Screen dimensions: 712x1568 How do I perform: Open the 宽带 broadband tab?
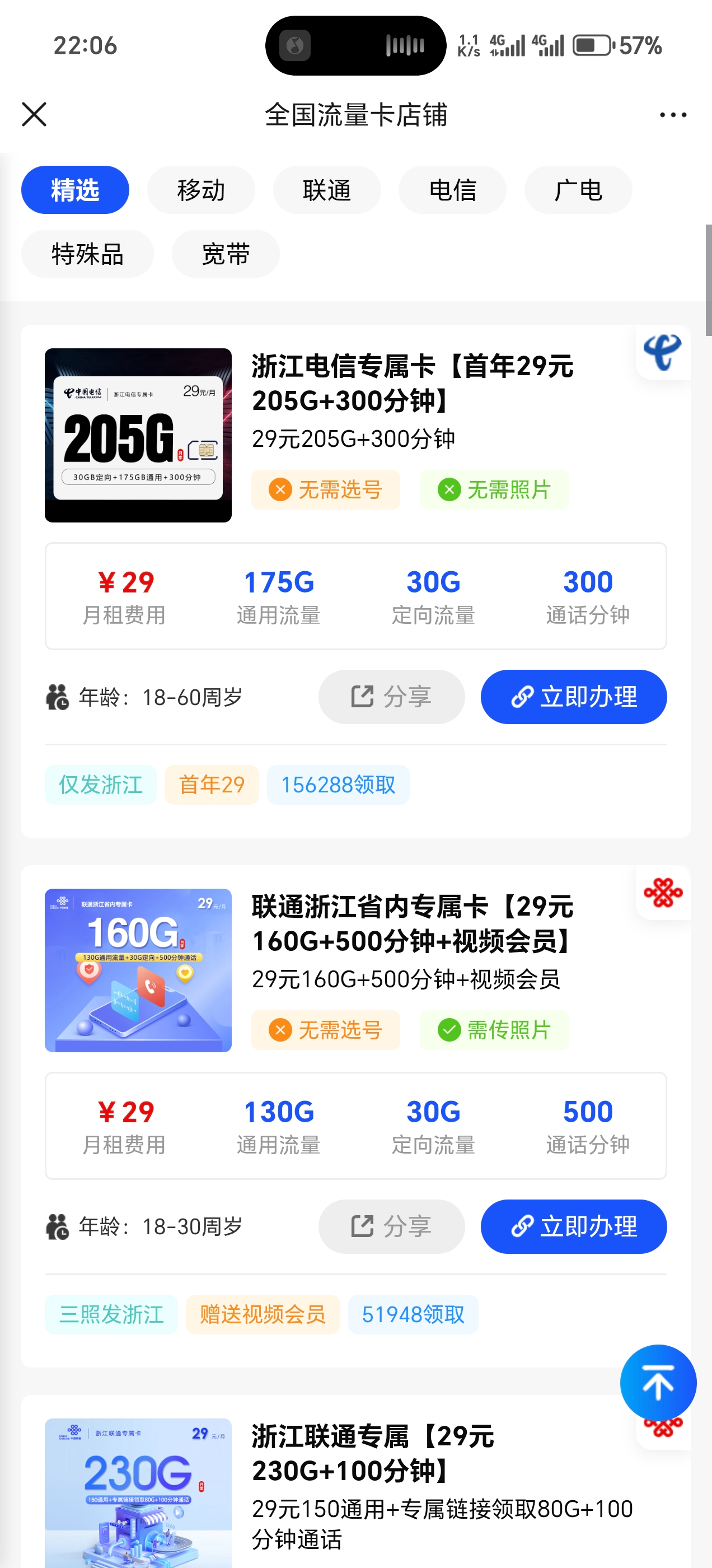[225, 254]
